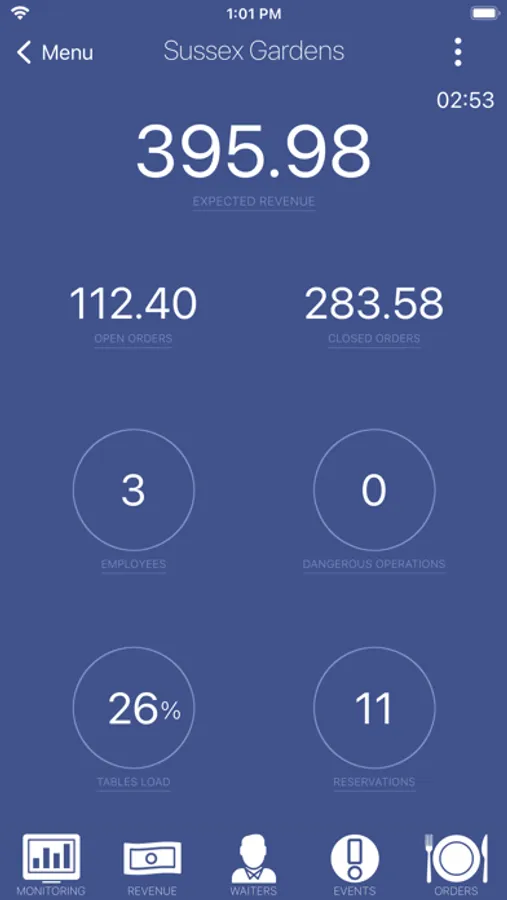This screenshot has height=900, width=507.
Task: Switch to the Orders tab
Action: point(456,865)
